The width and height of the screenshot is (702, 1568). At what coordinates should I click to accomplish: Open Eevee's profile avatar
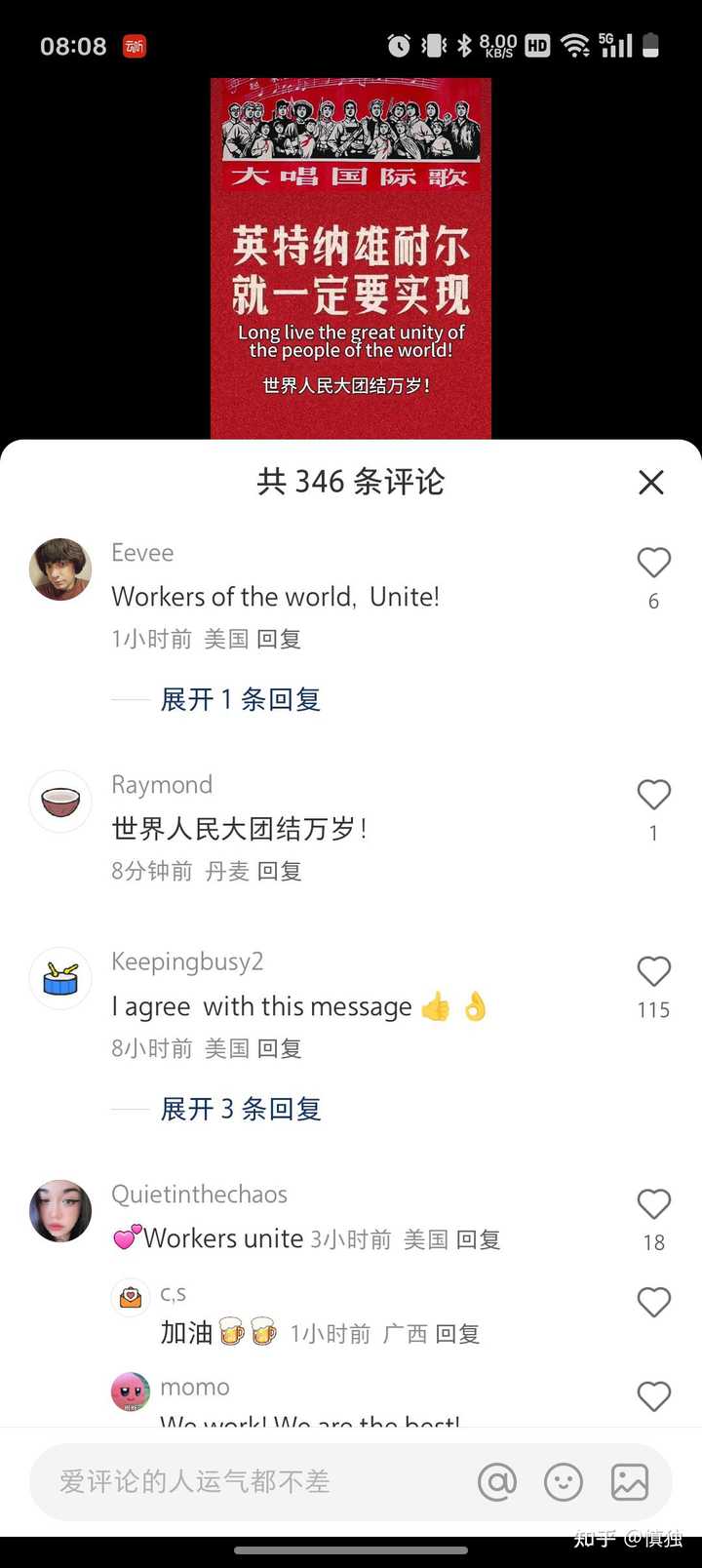tap(60, 568)
